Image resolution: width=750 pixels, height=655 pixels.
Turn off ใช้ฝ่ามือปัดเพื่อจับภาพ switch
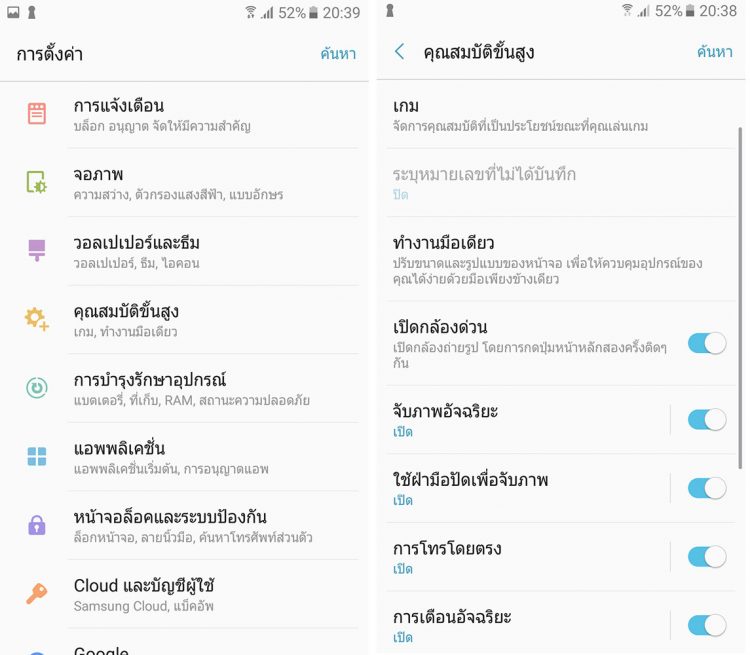tap(706, 488)
